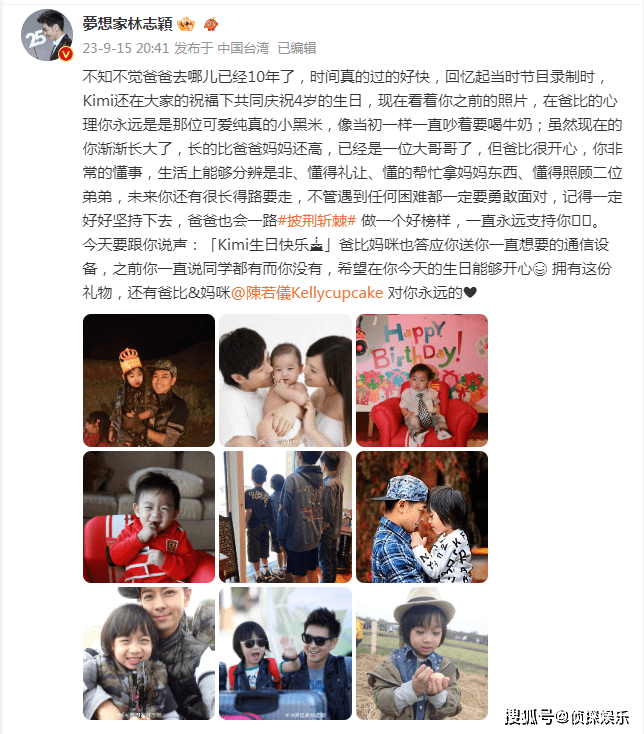
Task: View the photo of both wearing sunglasses
Action: [x=285, y=653]
